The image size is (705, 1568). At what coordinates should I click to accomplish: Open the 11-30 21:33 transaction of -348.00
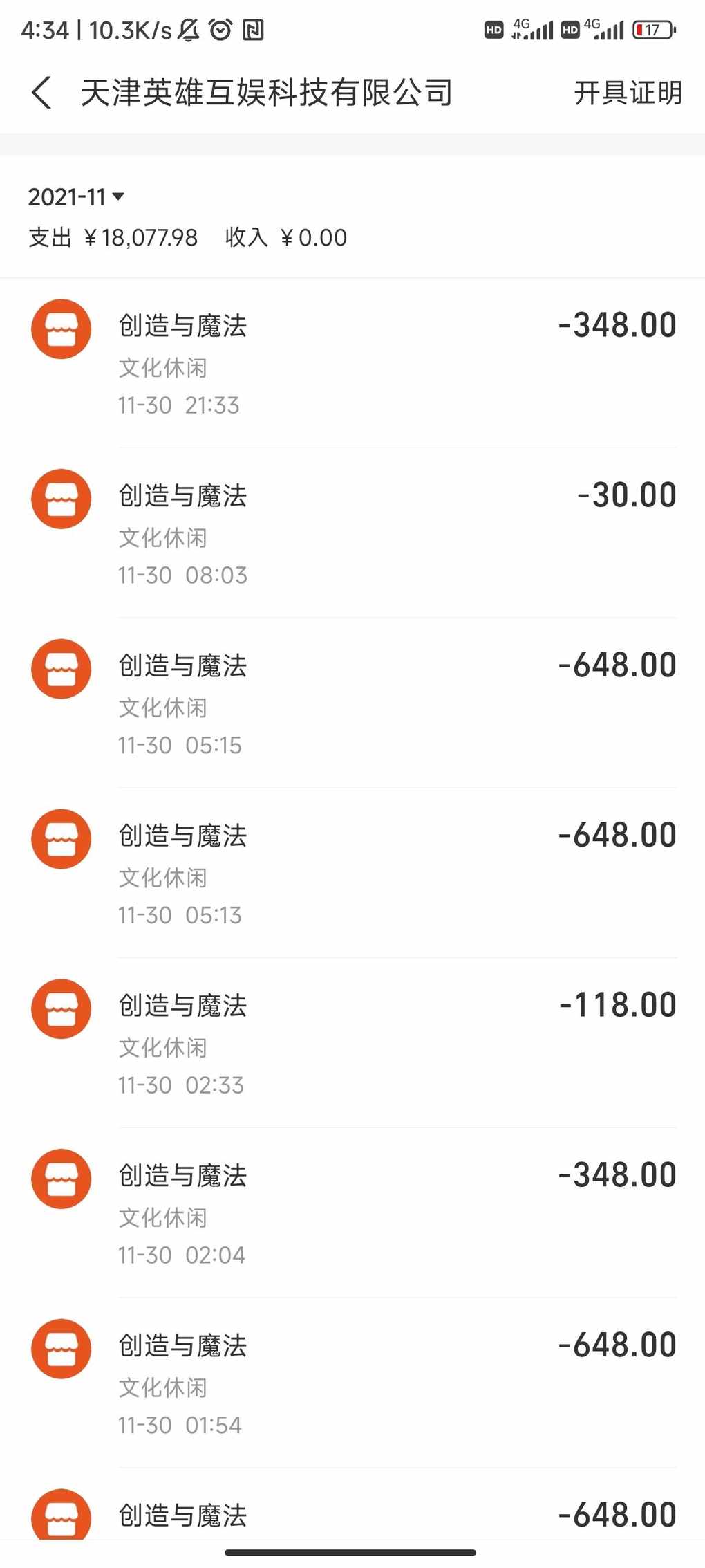point(352,363)
